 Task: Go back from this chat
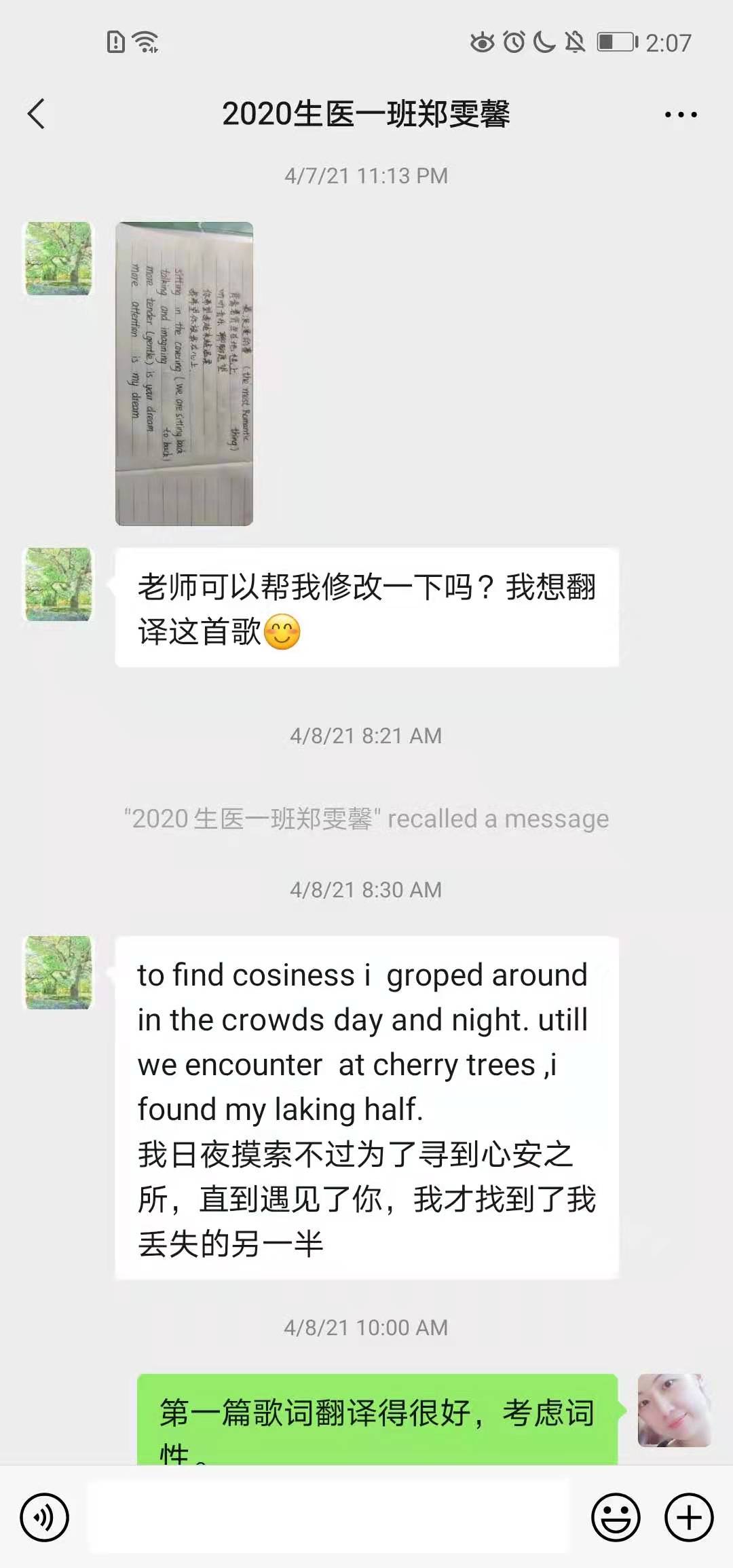point(37,114)
